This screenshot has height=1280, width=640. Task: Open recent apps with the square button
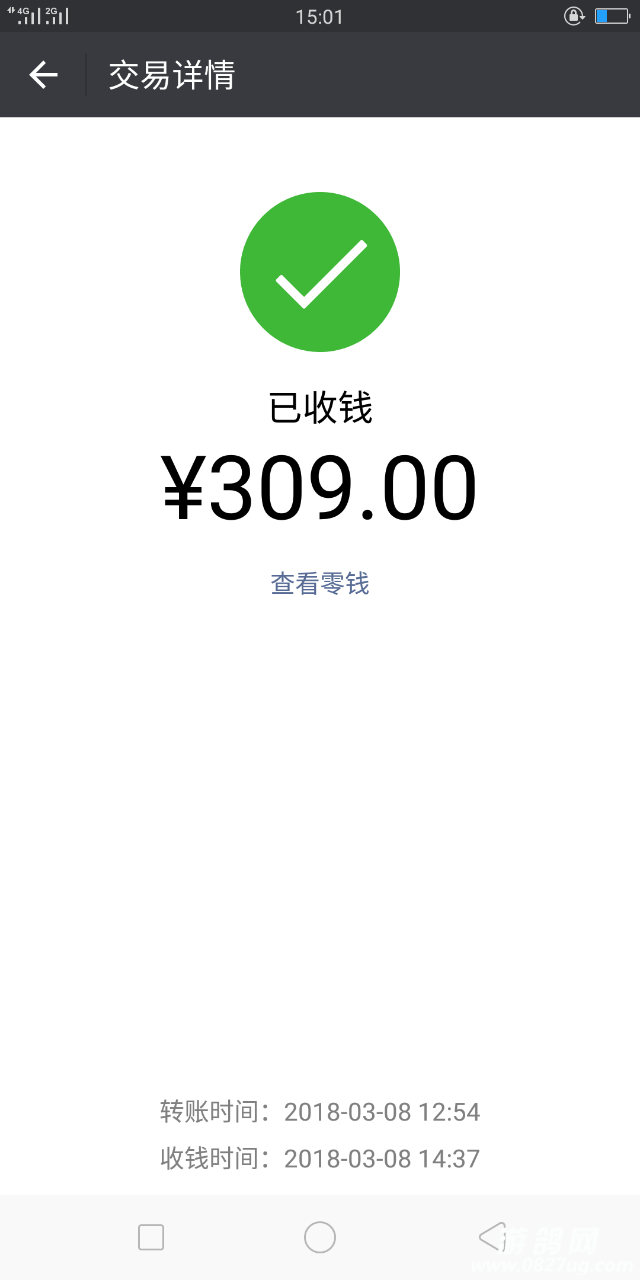click(151, 1237)
